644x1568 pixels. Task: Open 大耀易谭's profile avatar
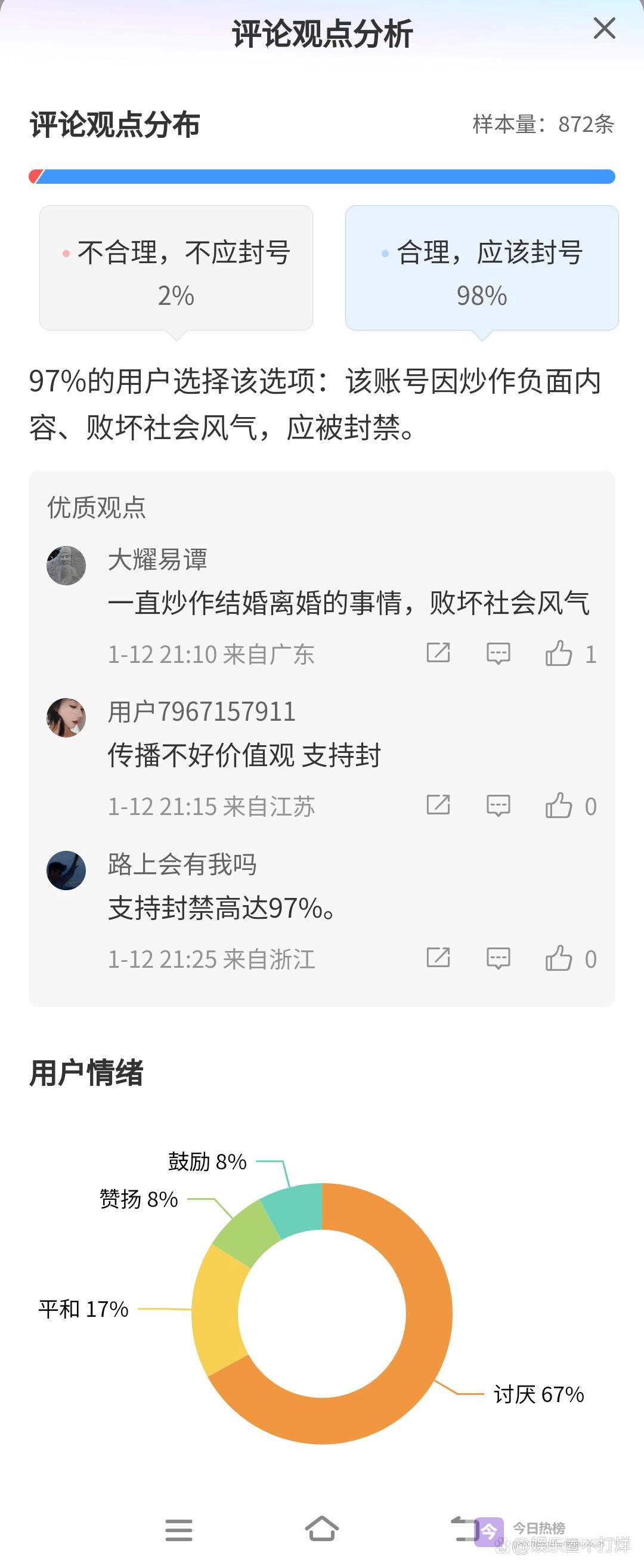tap(66, 566)
